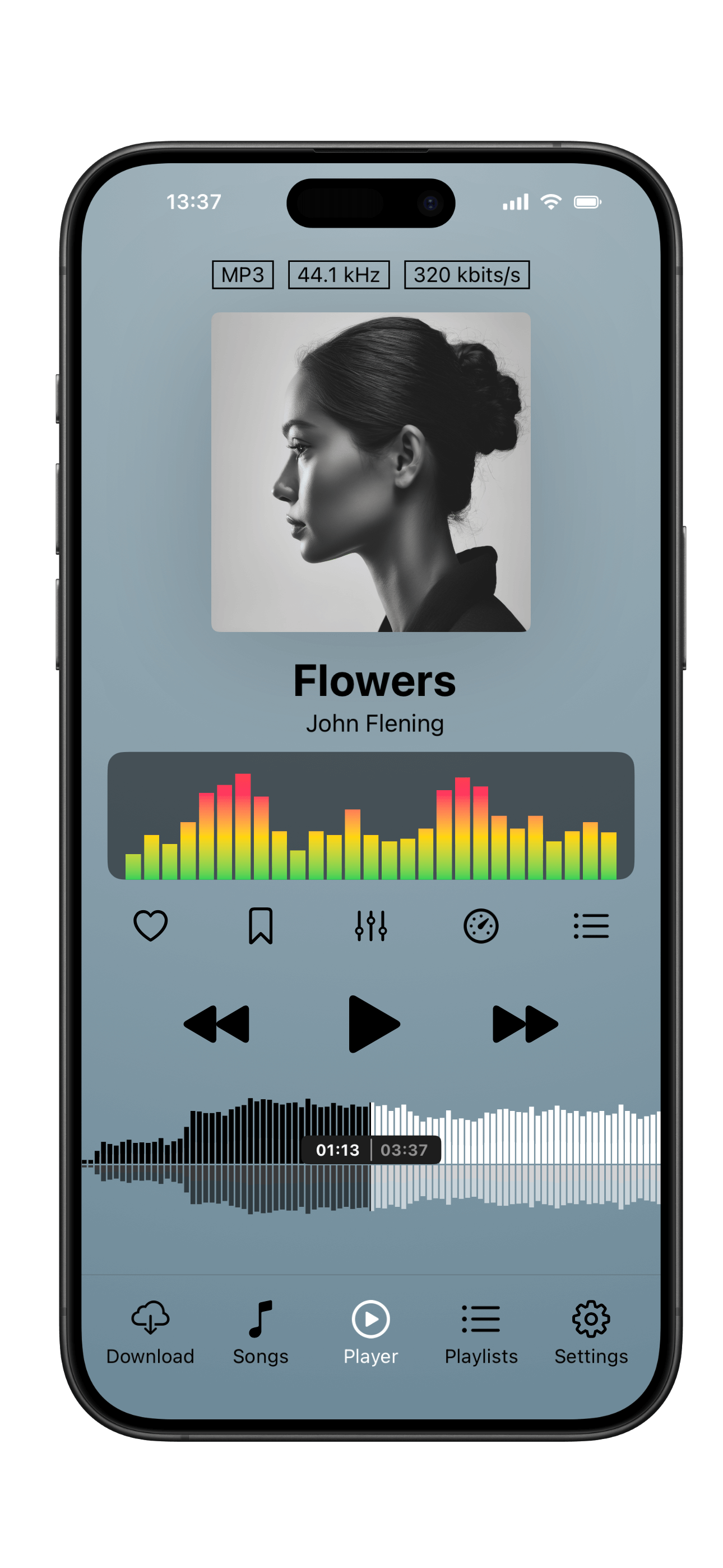Image resolution: width=723 pixels, height=1568 pixels.
Task: Skip back to the previous track
Action: pyautogui.click(x=217, y=1024)
